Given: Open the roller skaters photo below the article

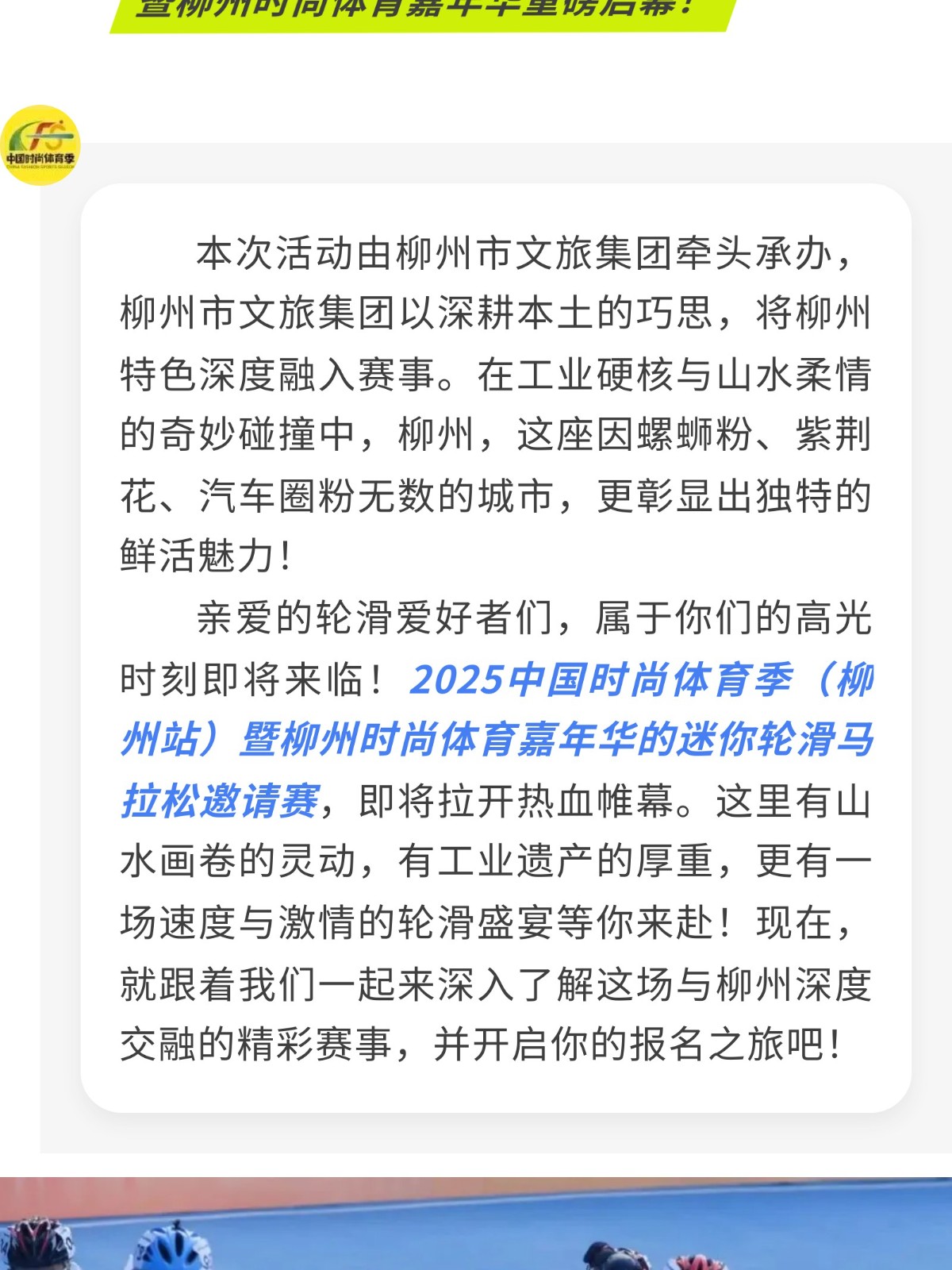Looking at the screenshot, I should pyautogui.click(x=476, y=1226).
